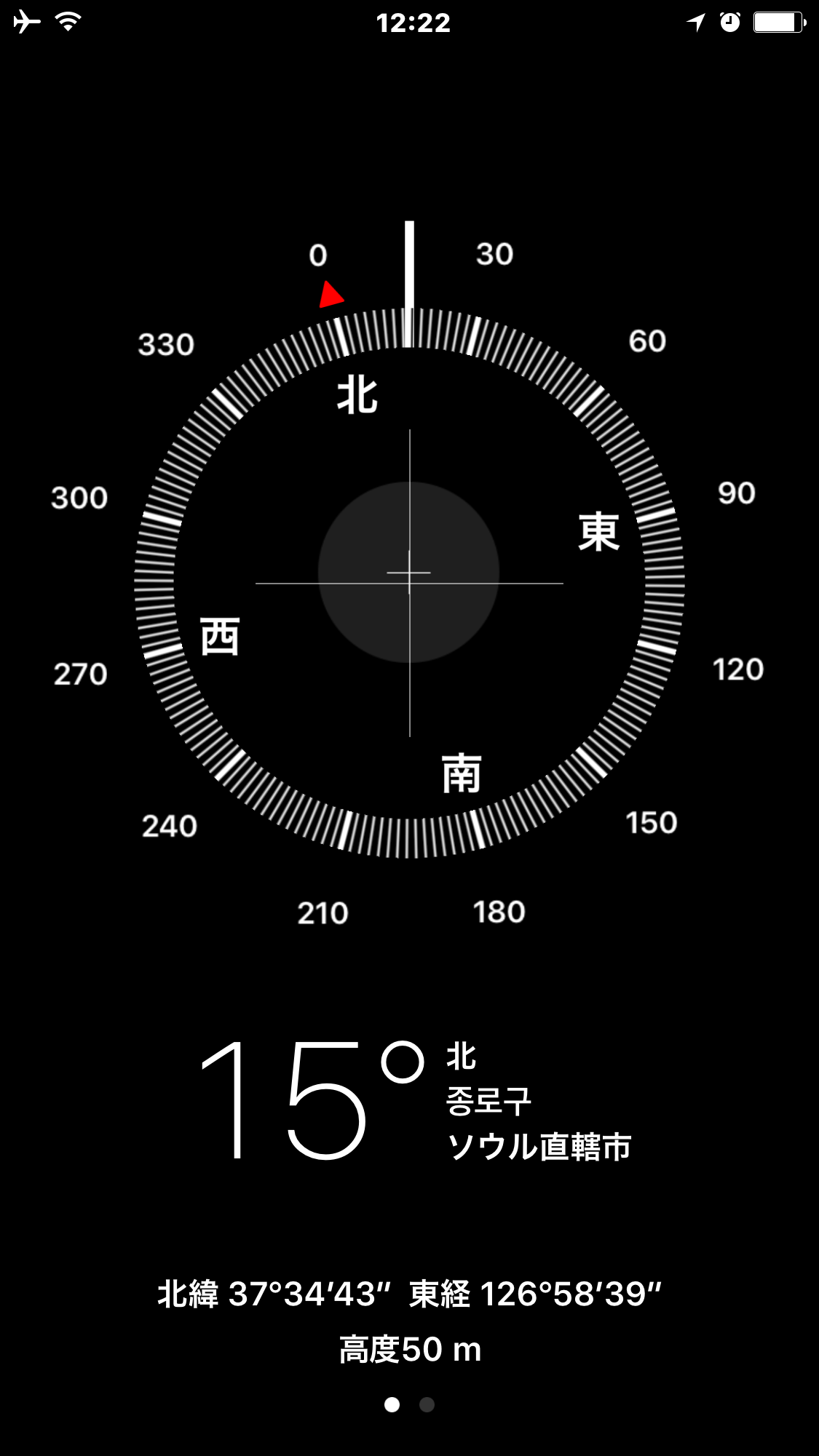Open the latitude and longitude coordinates in Maps
The width and height of the screenshot is (819, 1456).
409,1294
